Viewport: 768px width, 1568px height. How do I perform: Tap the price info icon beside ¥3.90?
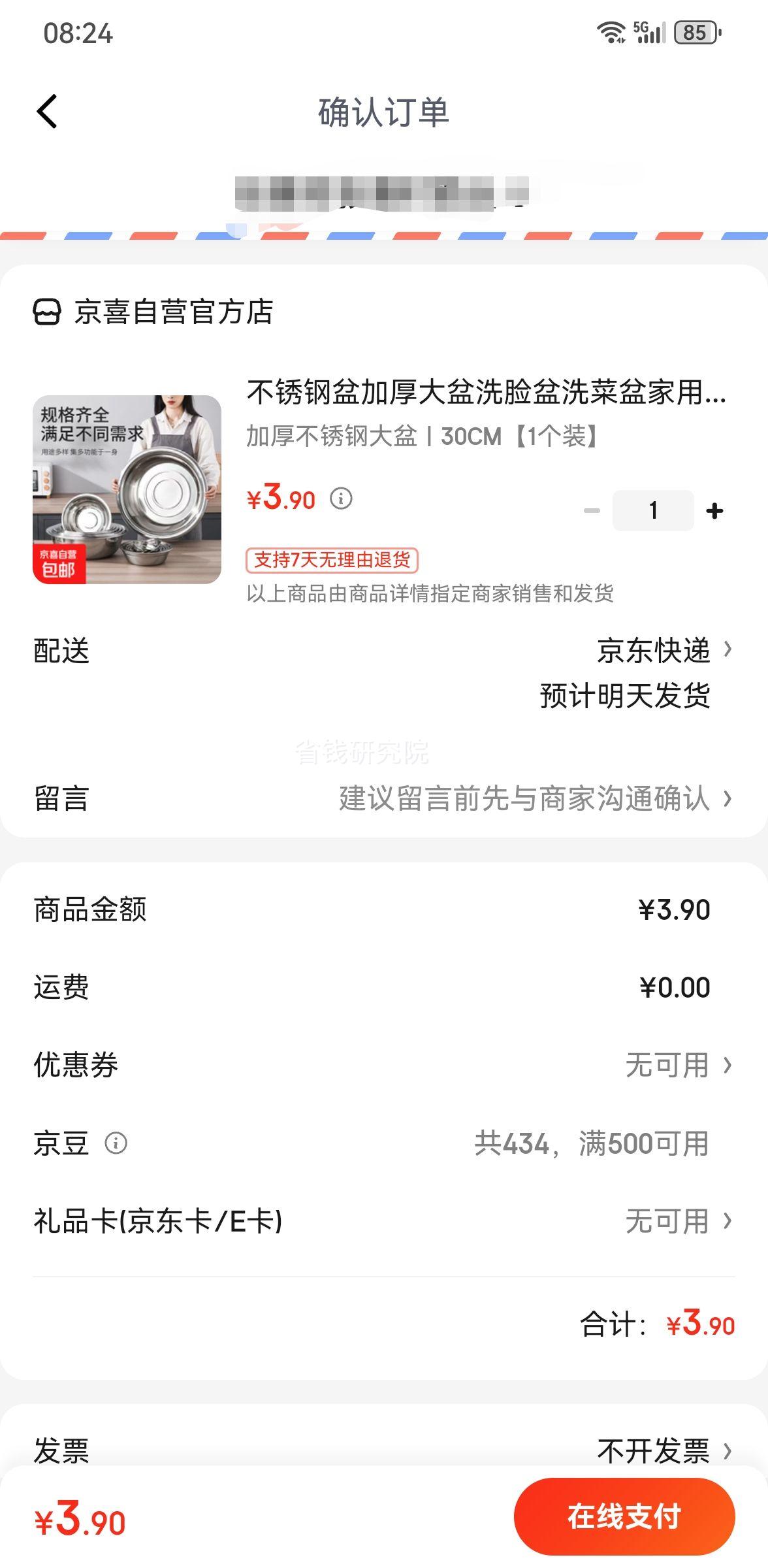(x=341, y=499)
